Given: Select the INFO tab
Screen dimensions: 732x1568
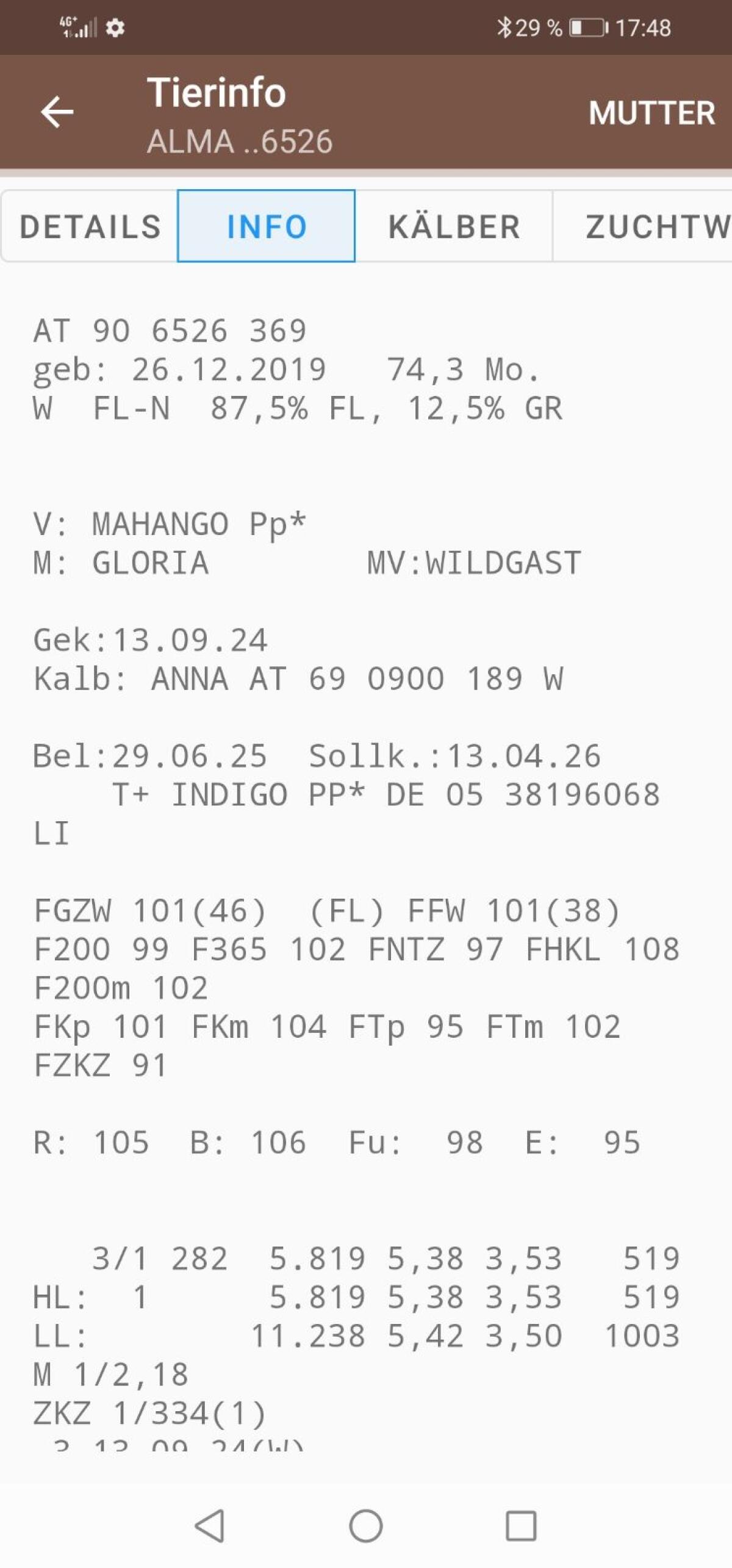Looking at the screenshot, I should click(x=267, y=226).
